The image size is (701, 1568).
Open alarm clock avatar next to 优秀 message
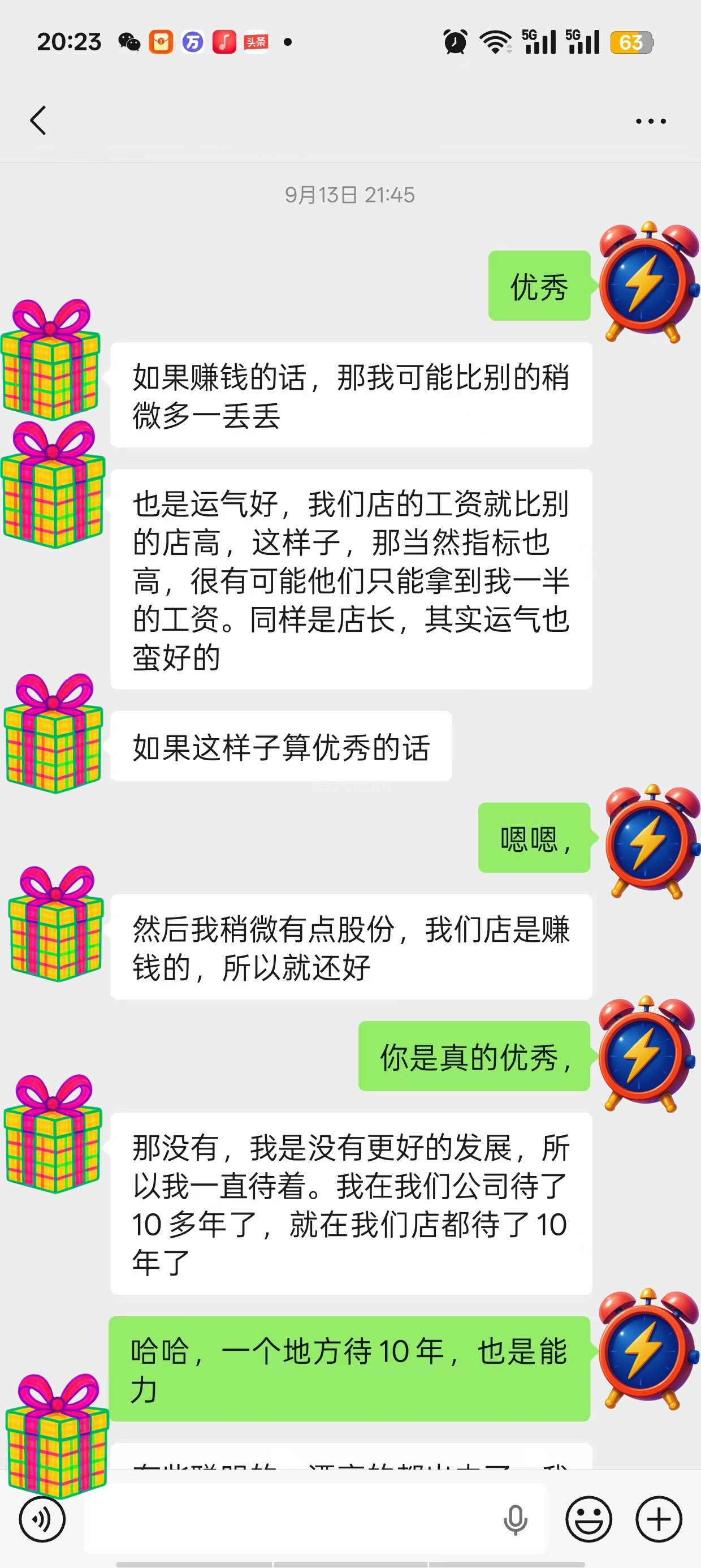pyautogui.click(x=648, y=282)
